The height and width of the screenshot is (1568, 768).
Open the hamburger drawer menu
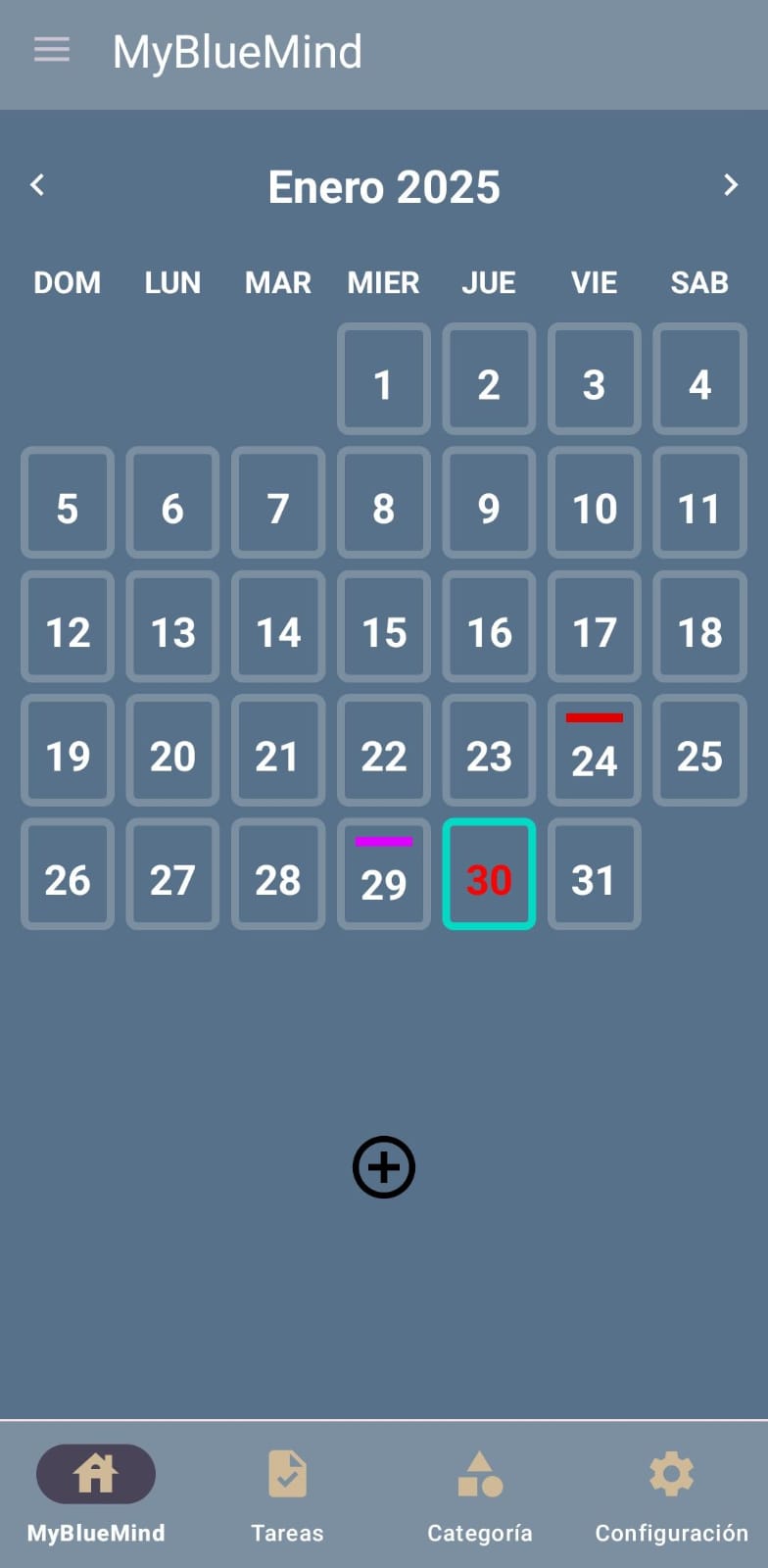coord(52,50)
